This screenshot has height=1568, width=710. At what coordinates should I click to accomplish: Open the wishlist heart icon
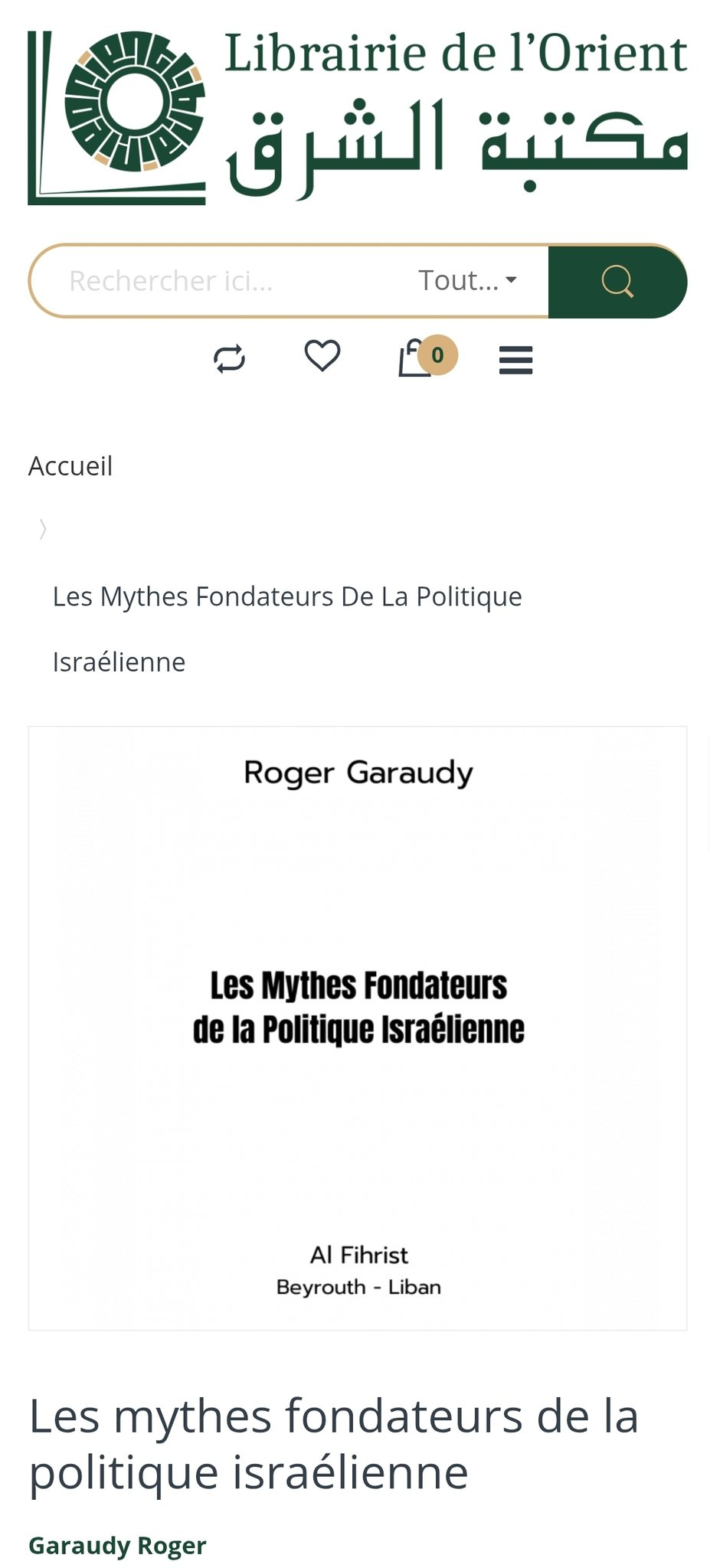(322, 356)
